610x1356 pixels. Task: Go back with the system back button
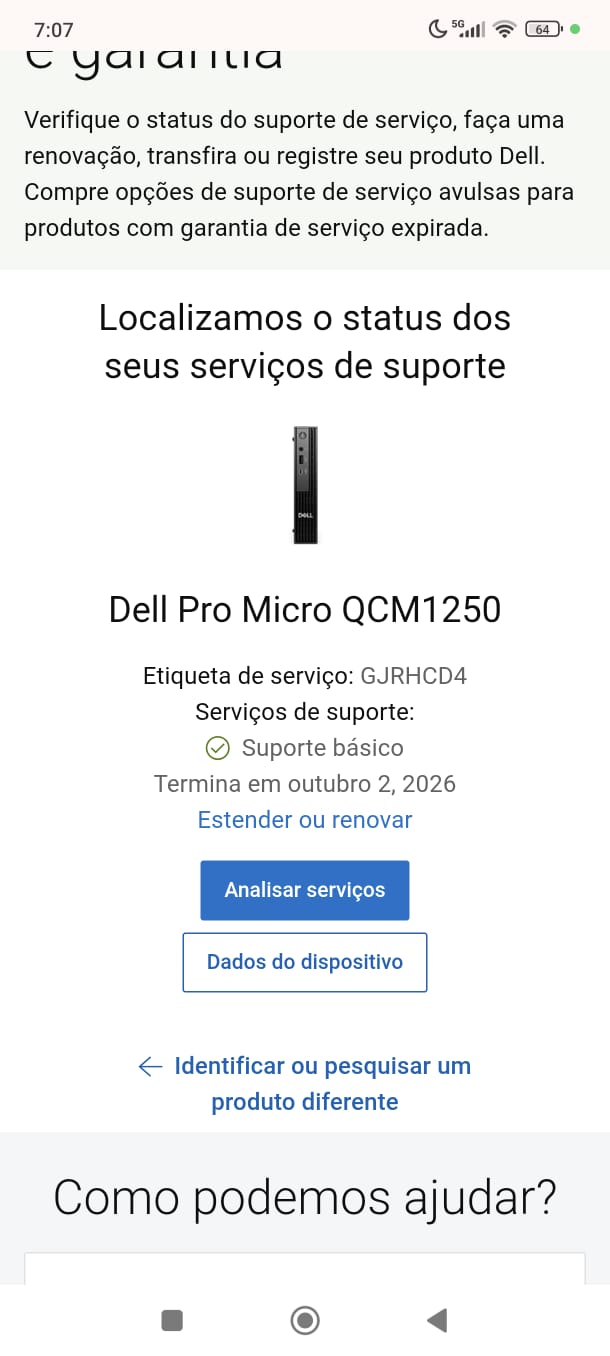point(436,1320)
